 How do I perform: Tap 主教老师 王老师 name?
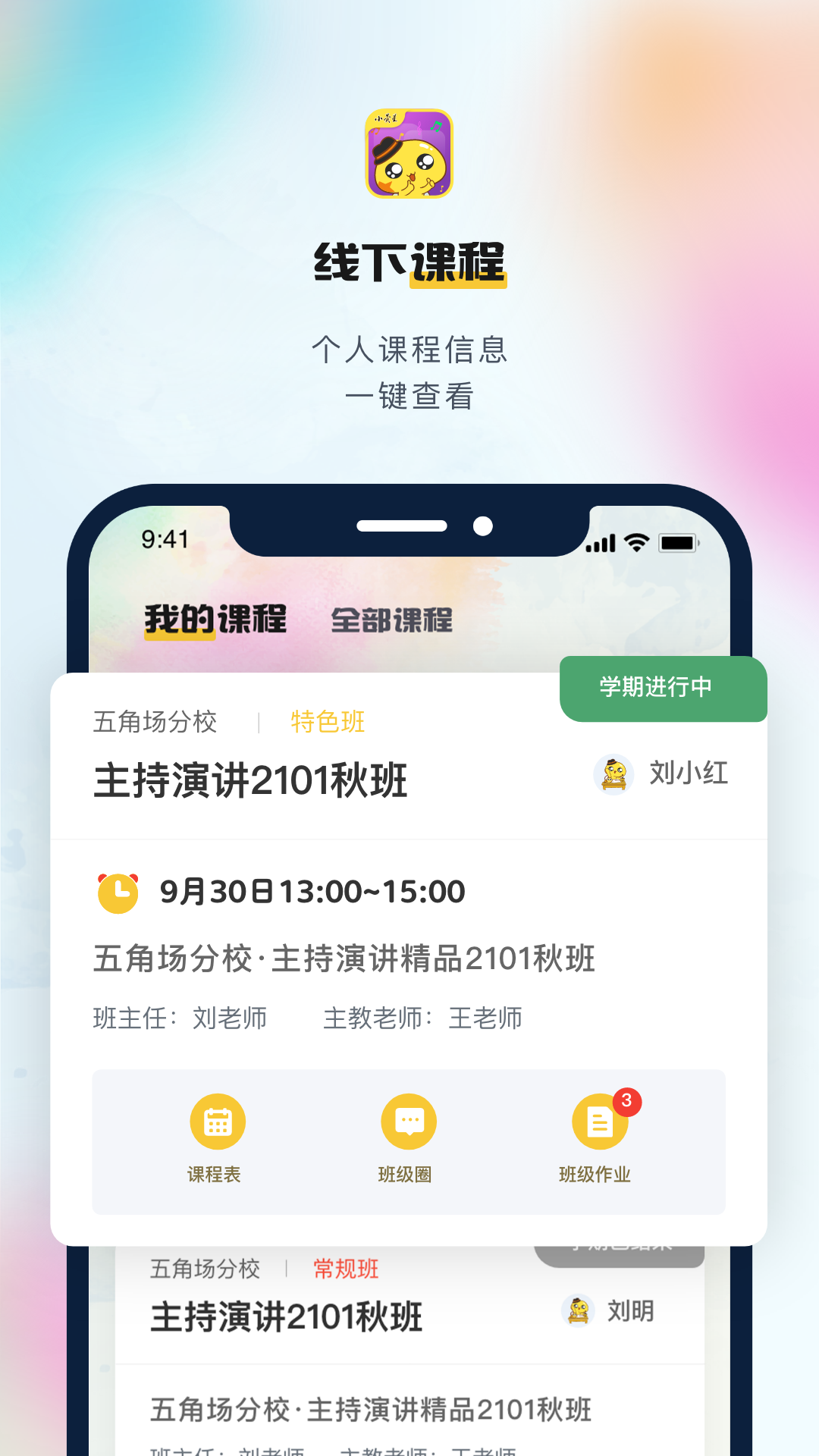coord(423,1019)
